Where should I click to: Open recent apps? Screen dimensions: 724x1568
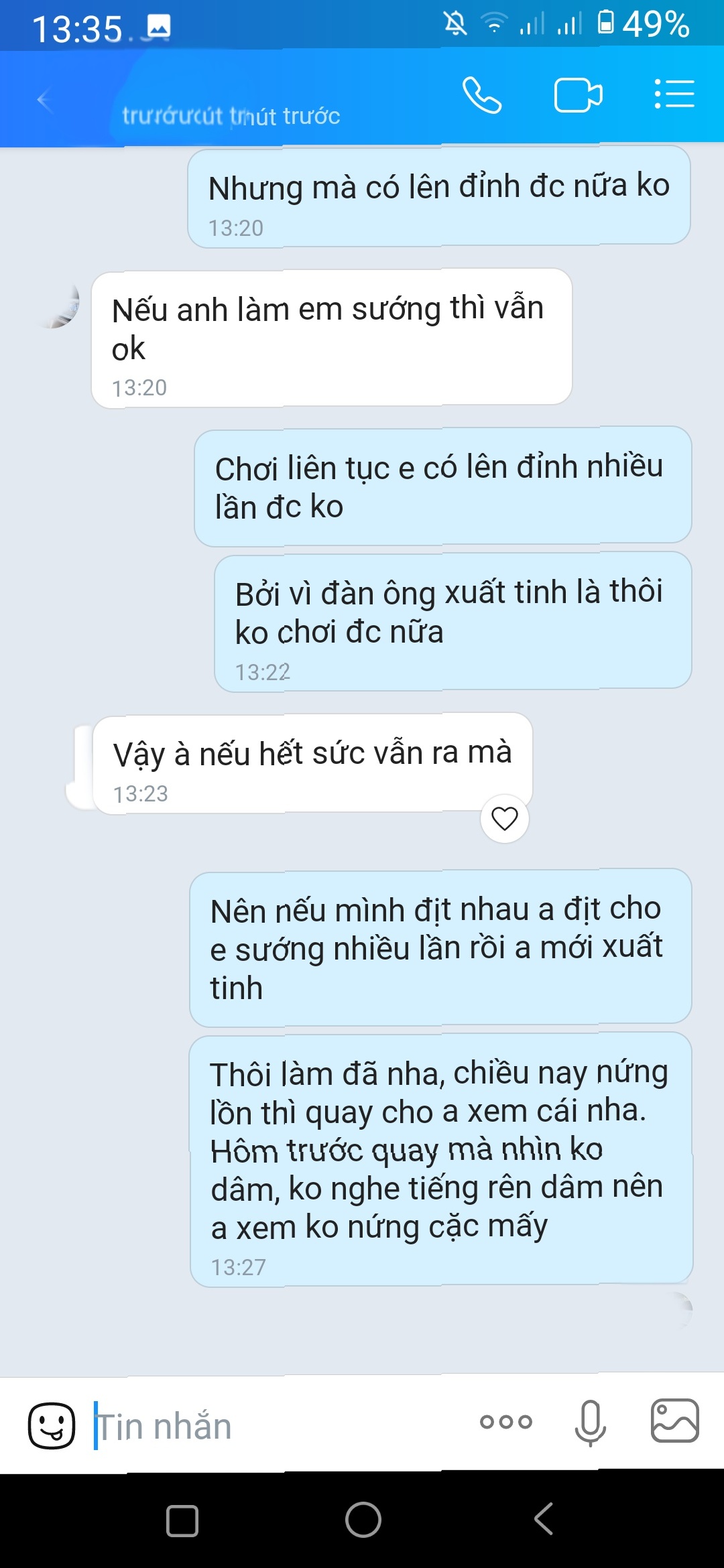click(x=182, y=1520)
